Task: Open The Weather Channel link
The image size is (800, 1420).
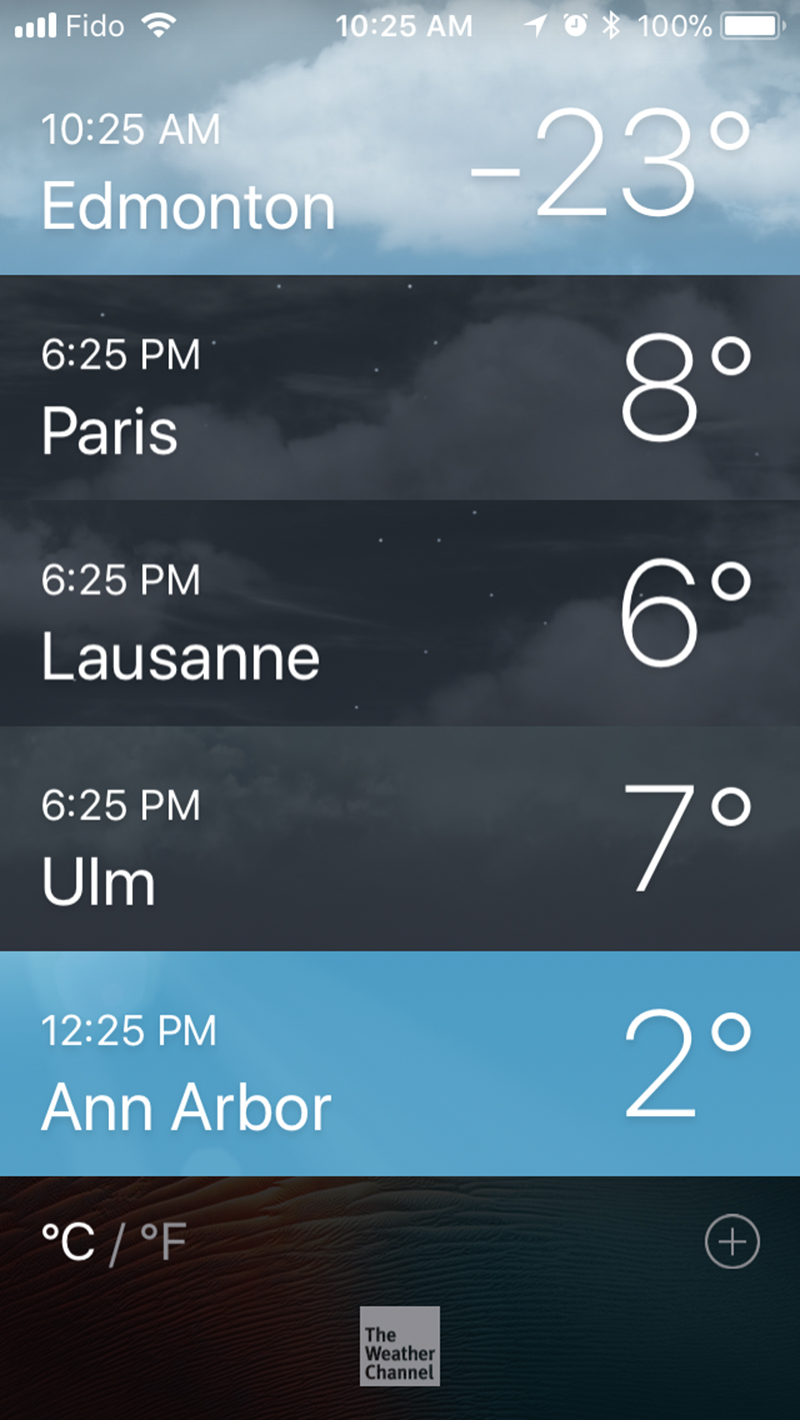Action: click(x=400, y=1346)
